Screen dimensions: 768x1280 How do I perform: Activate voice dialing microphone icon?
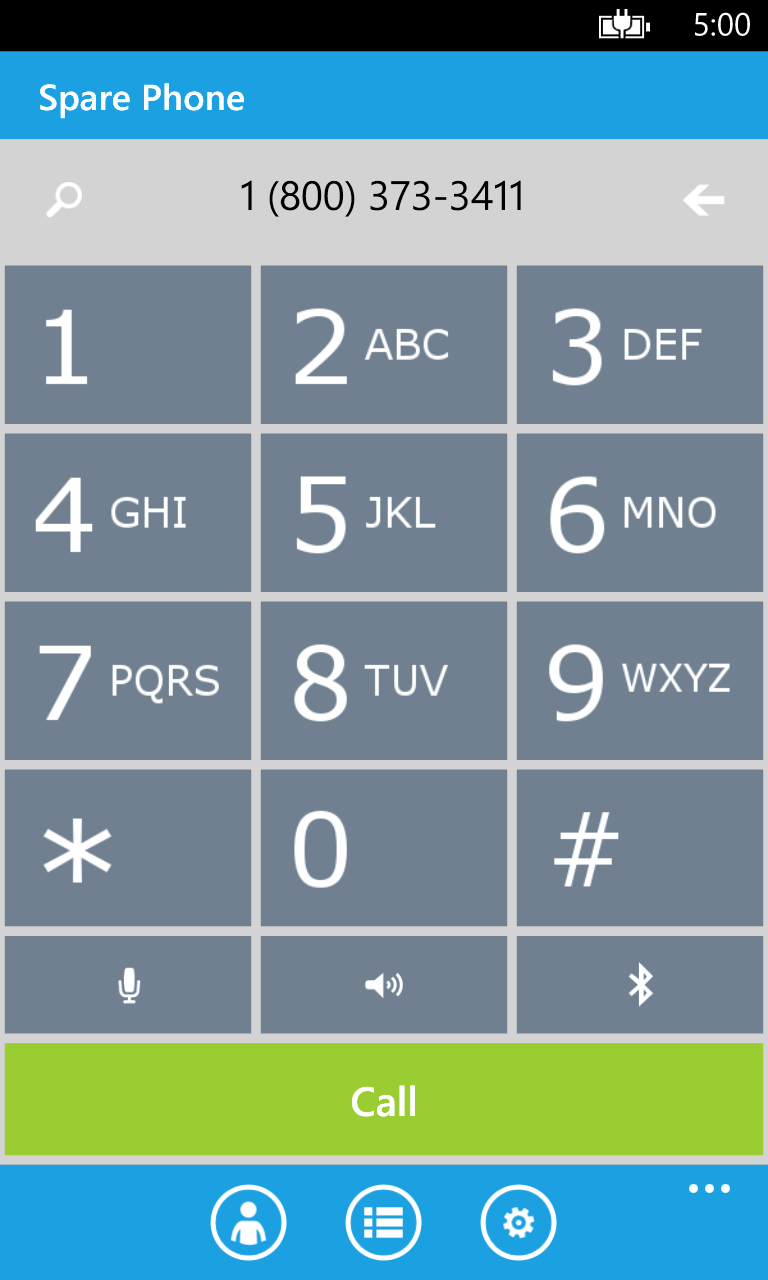click(127, 985)
